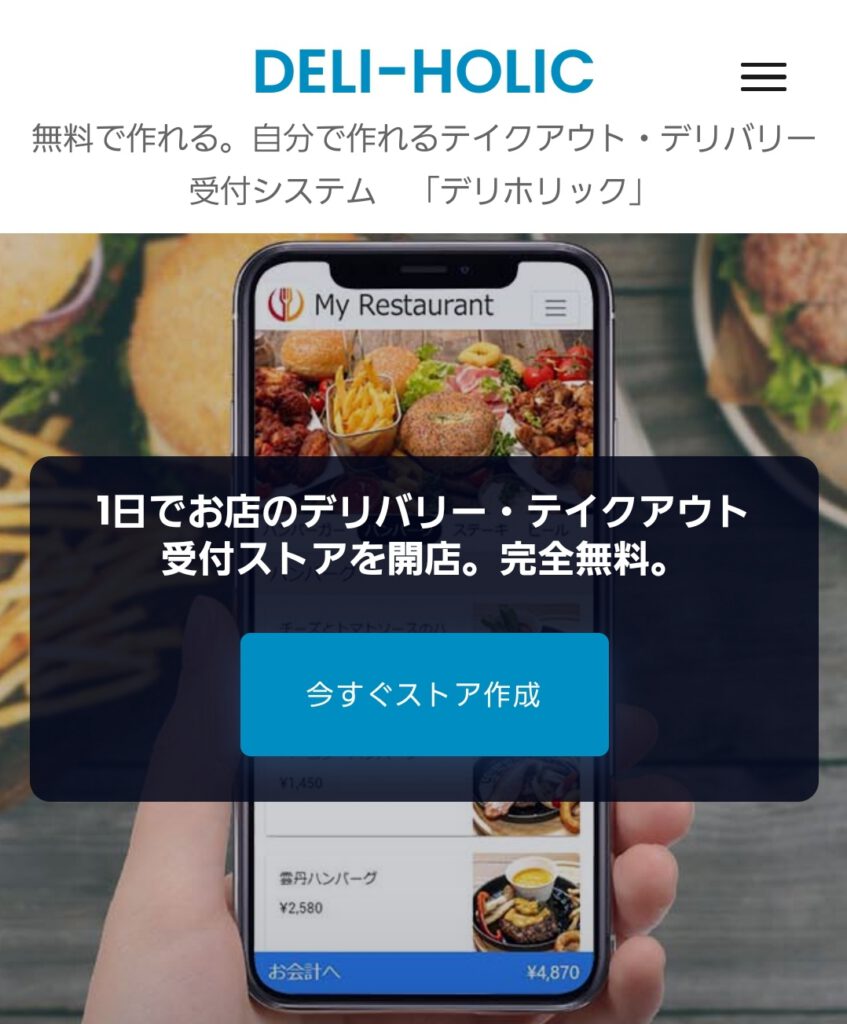Viewport: 847px width, 1024px height.
Task: Open the DELI-HOLIC home logo link
Action: click(423, 72)
